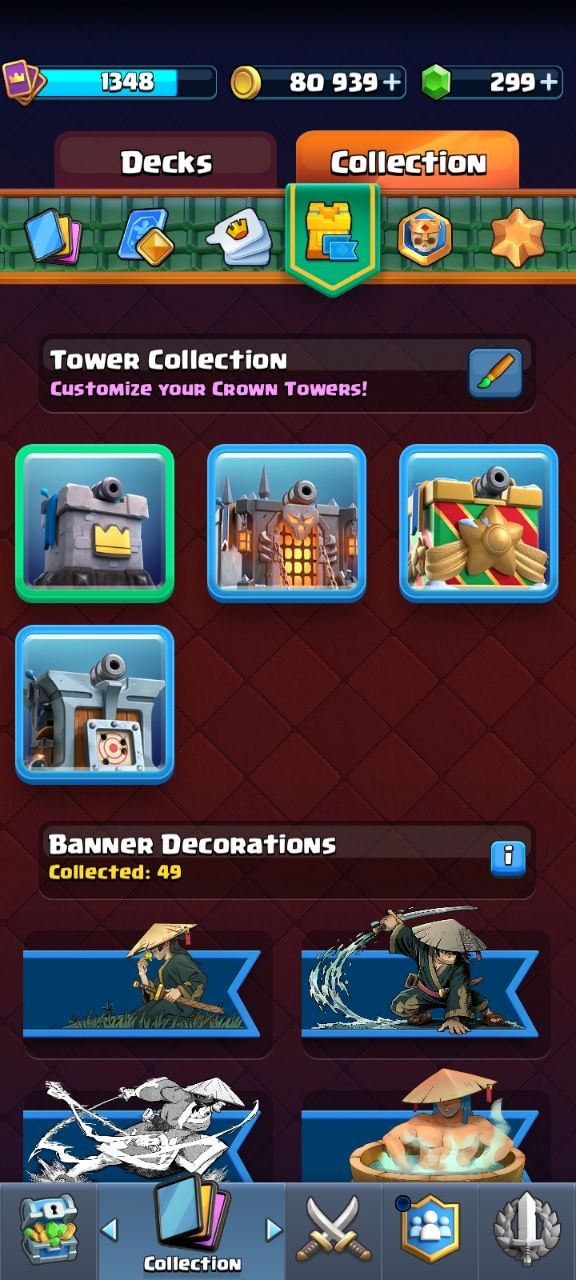Open the skull badge sub-tab
The height and width of the screenshot is (1280, 576).
pyautogui.click(x=425, y=237)
